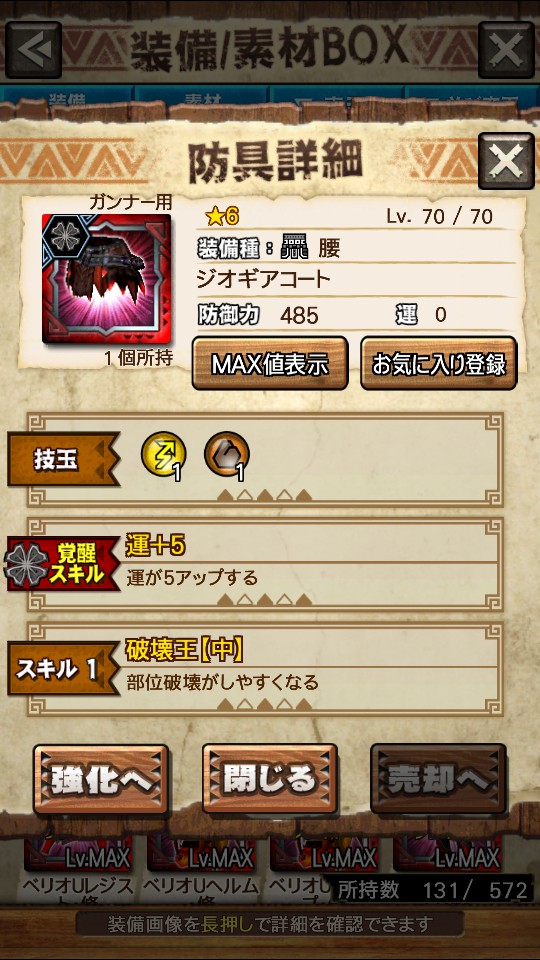Open 強化へ to upgrade the armor
540x960 pixels.
[101, 779]
